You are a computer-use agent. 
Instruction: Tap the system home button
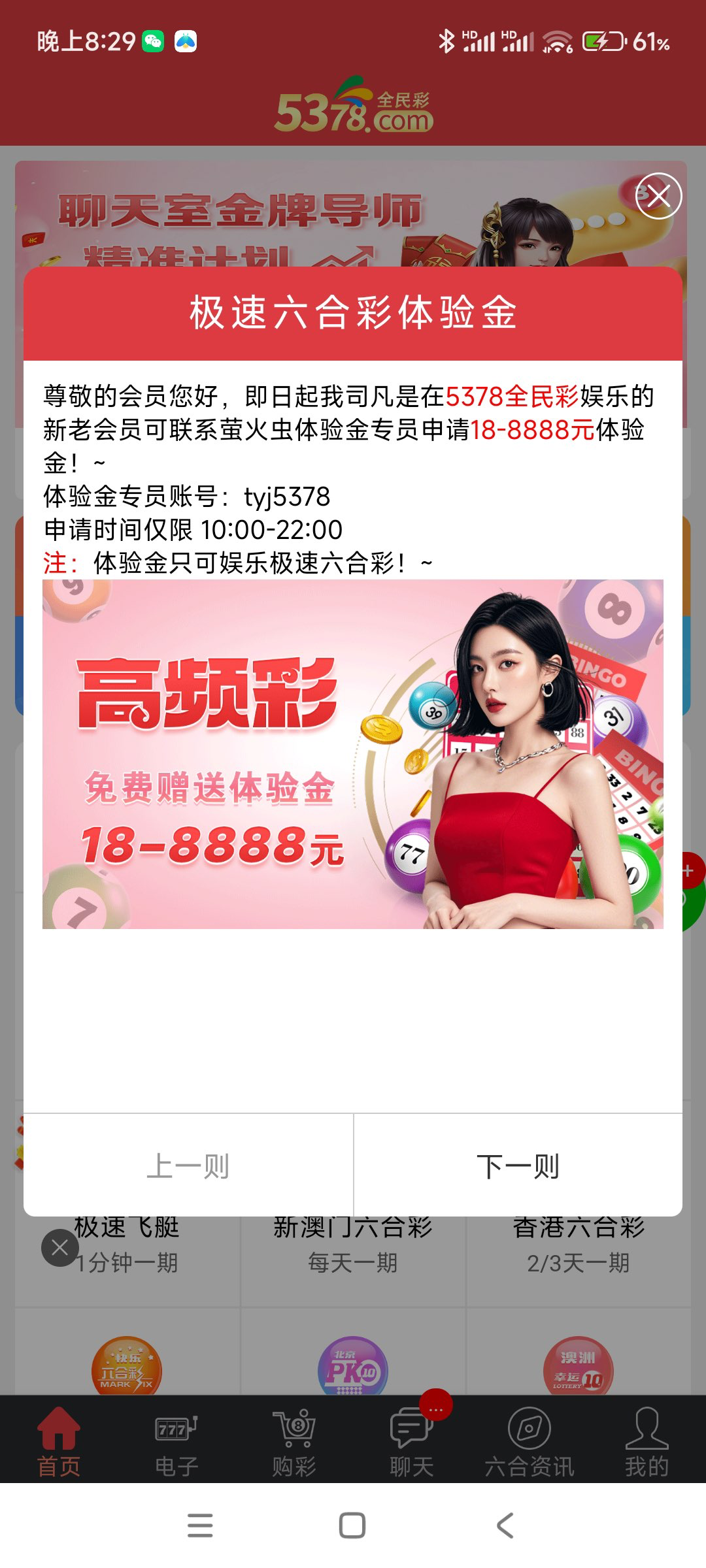pyautogui.click(x=352, y=1526)
